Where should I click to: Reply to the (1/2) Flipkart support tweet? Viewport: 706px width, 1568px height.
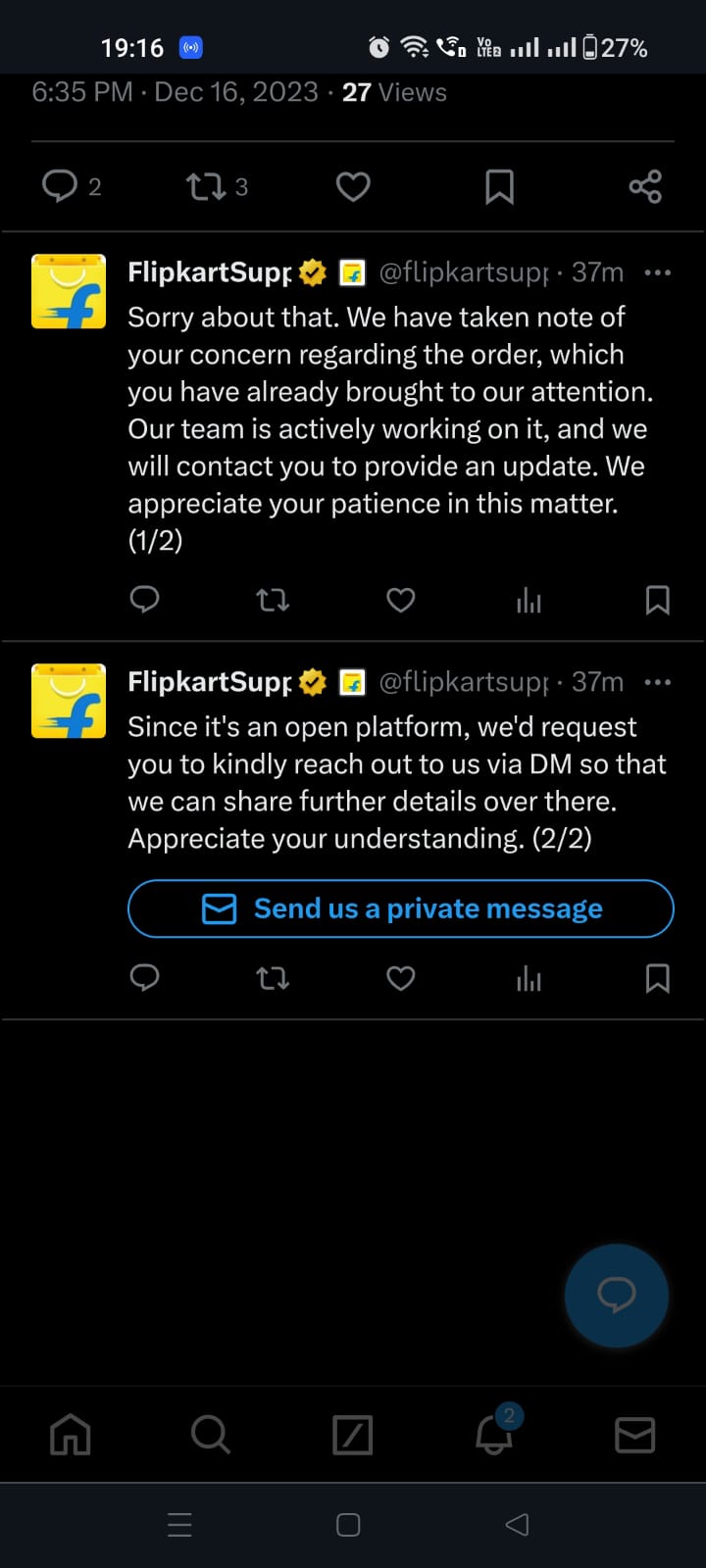tap(144, 599)
